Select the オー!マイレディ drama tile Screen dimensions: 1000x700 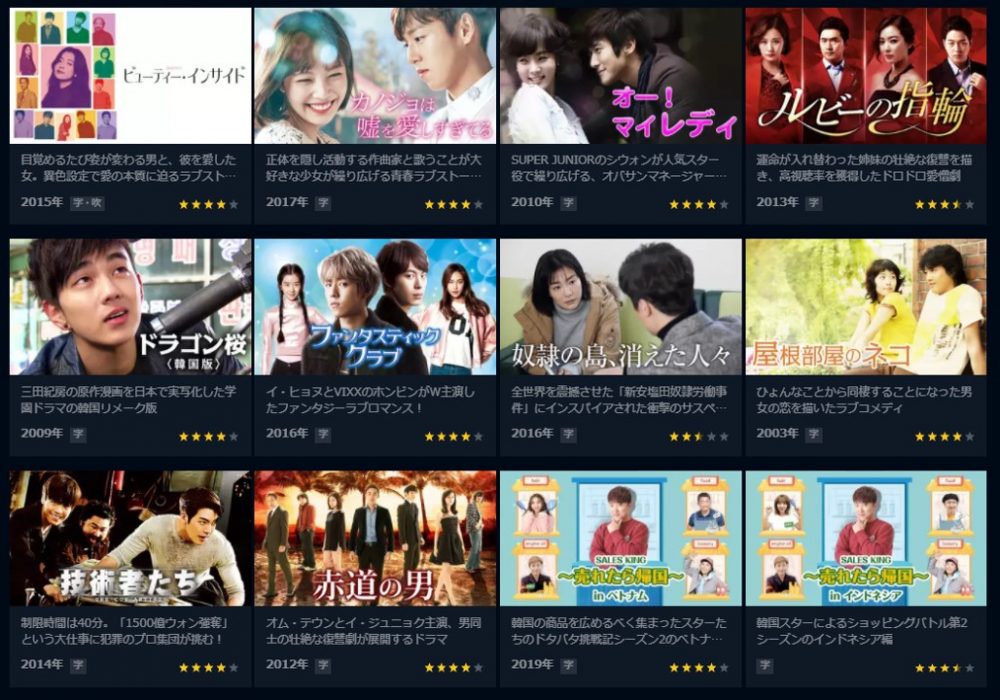pyautogui.click(x=620, y=77)
